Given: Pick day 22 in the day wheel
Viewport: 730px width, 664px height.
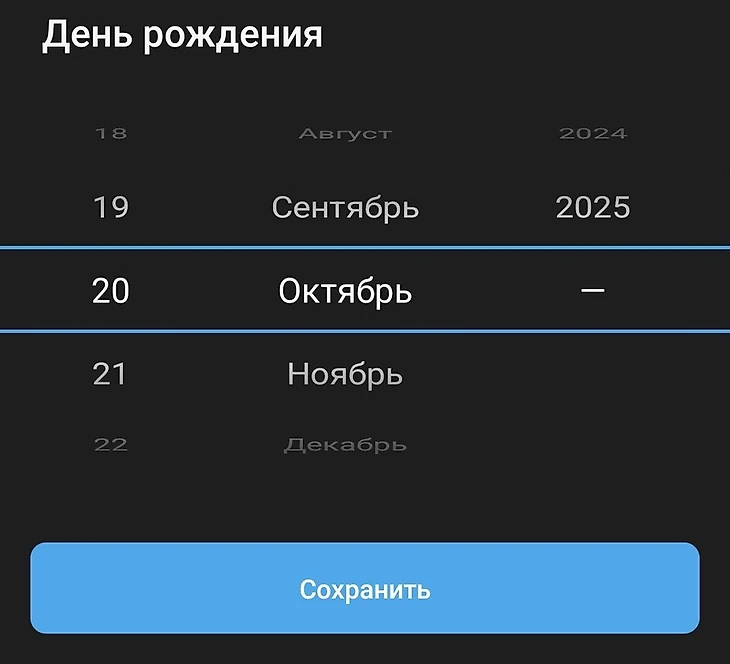Looking at the screenshot, I should 111,445.
